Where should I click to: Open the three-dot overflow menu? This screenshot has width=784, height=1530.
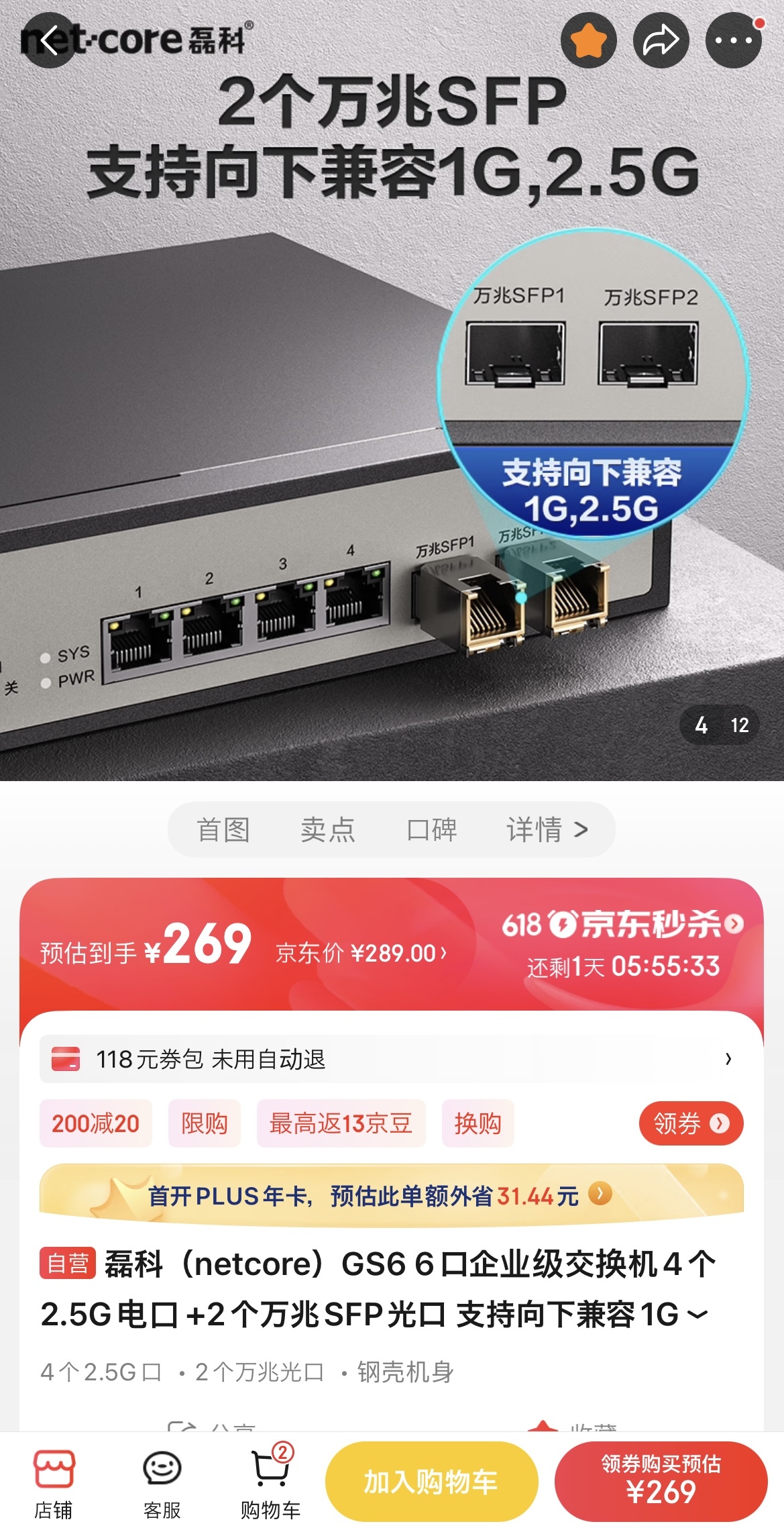point(733,41)
